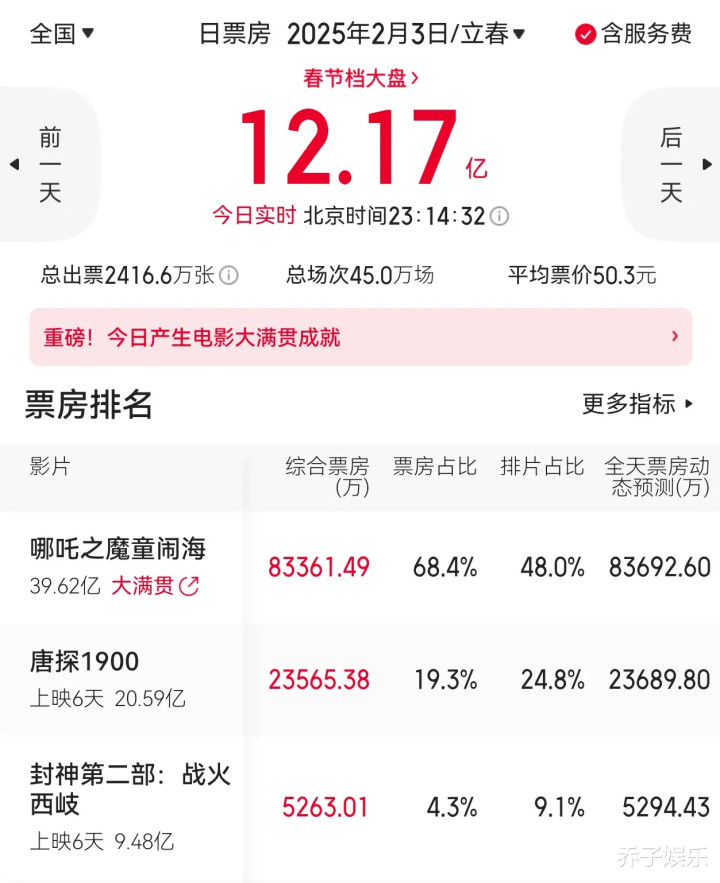Image resolution: width=720 pixels, height=883 pixels.
Task: Open the 全国 region dropdown
Action: tap(61, 33)
